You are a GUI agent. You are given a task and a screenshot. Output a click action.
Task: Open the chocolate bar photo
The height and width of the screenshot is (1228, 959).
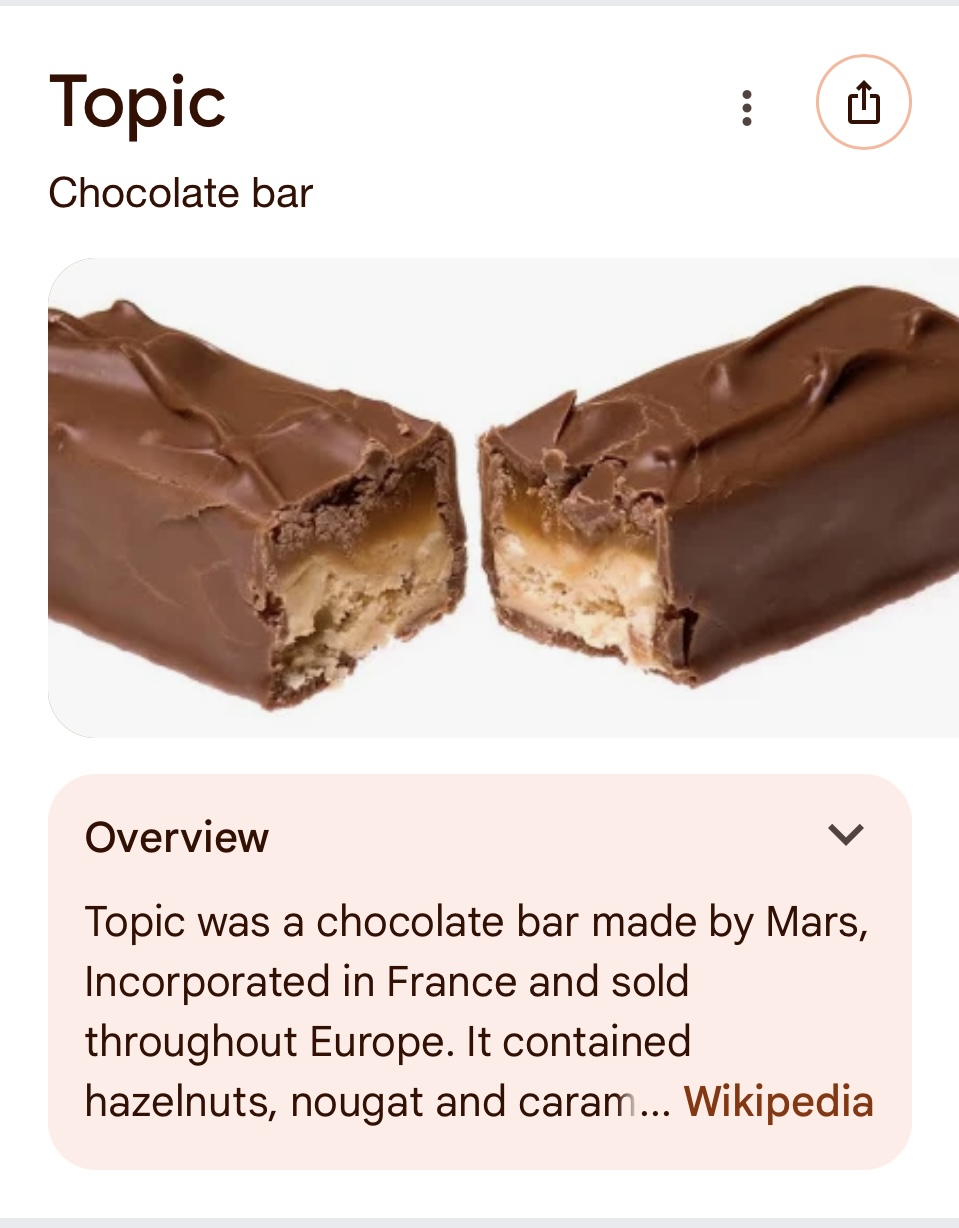click(503, 497)
